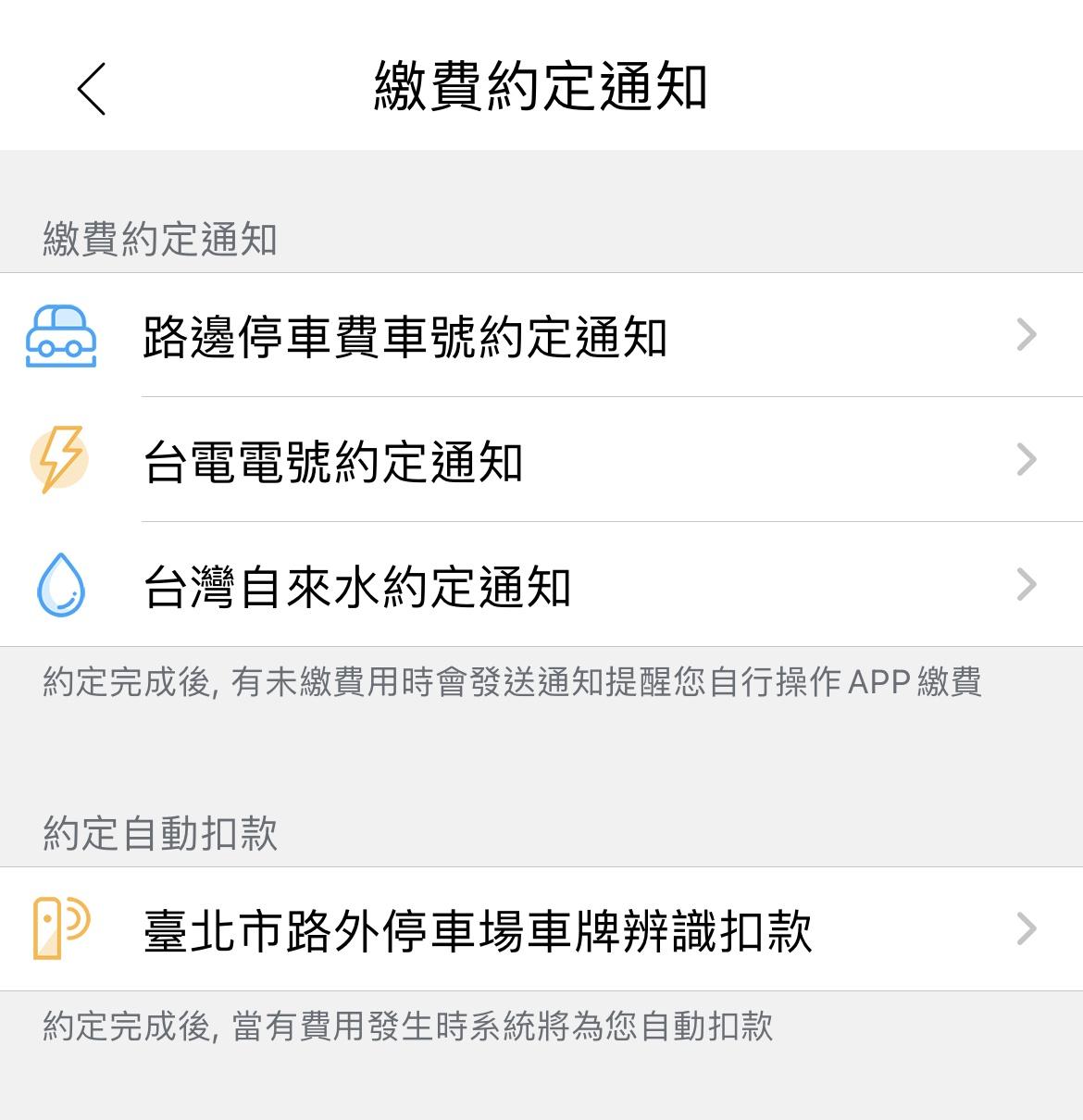Go back using the top-left arrow

coord(92,89)
